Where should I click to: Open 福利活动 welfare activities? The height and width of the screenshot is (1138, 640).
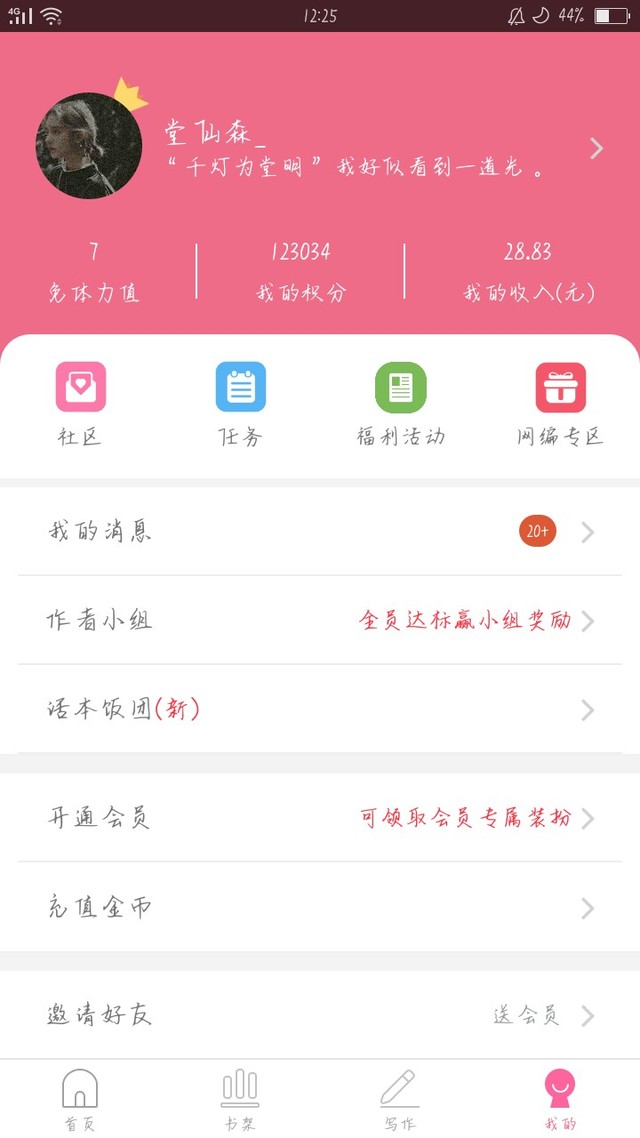pos(401,404)
